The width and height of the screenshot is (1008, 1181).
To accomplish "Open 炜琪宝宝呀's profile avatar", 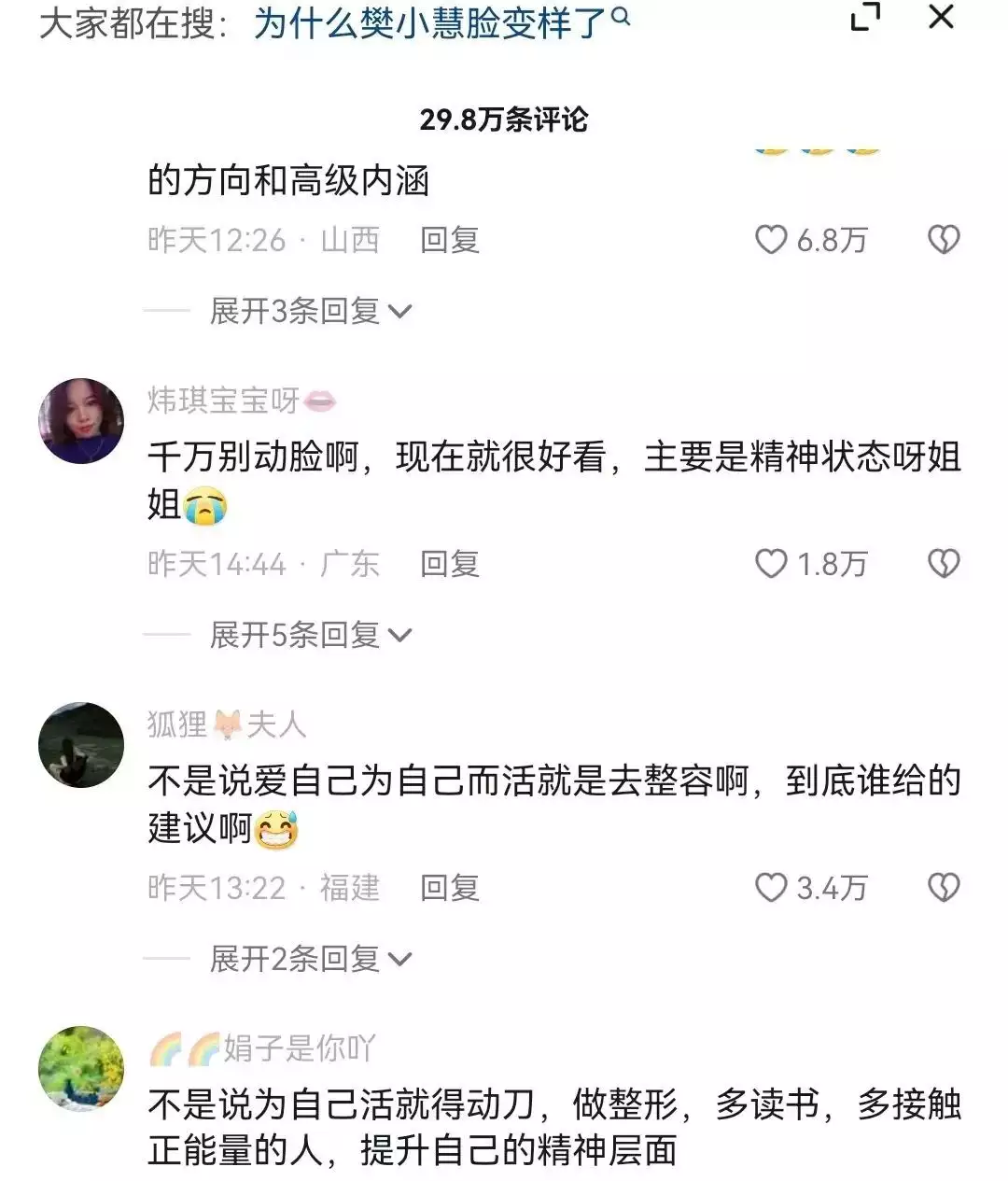I will (81, 421).
